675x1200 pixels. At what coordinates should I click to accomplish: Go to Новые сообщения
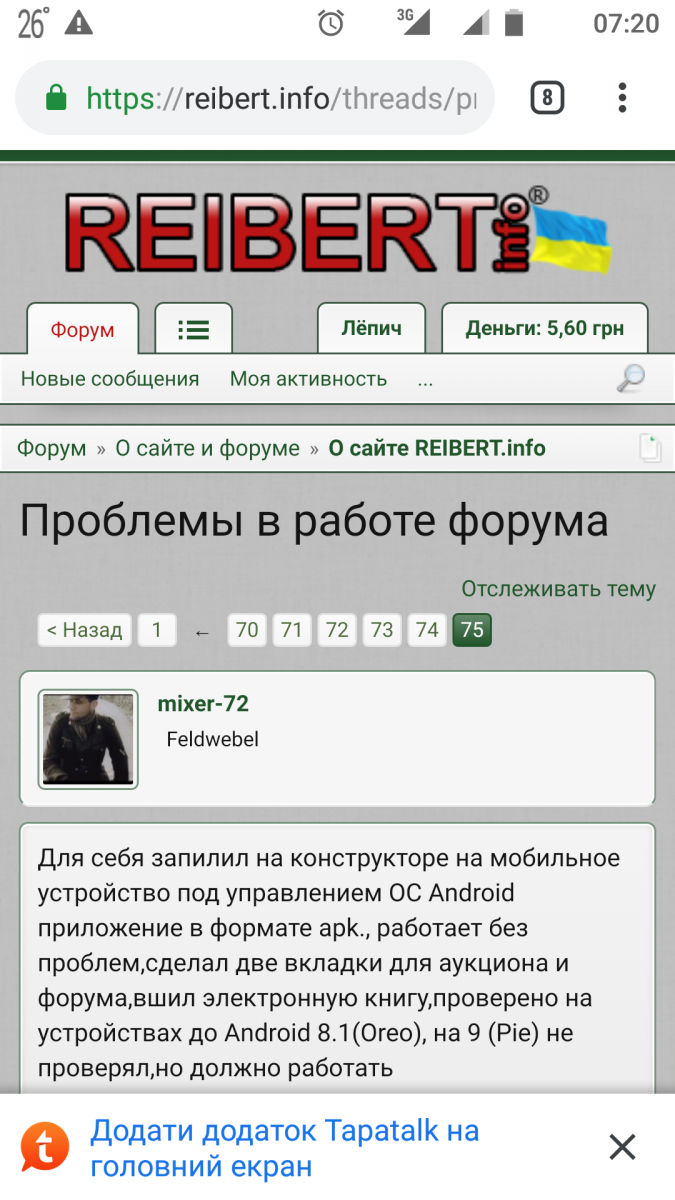[x=110, y=379]
